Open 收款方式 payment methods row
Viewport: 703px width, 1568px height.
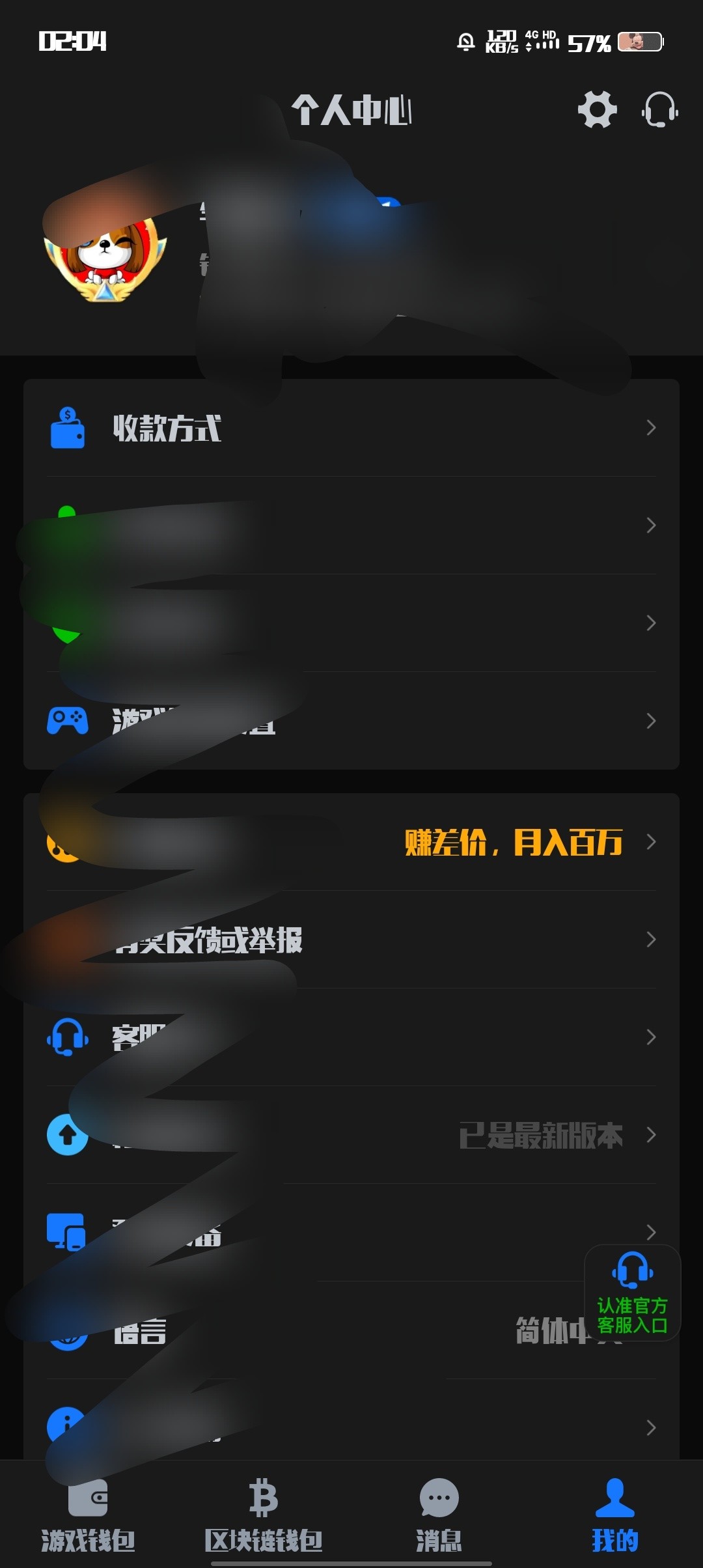[x=351, y=428]
